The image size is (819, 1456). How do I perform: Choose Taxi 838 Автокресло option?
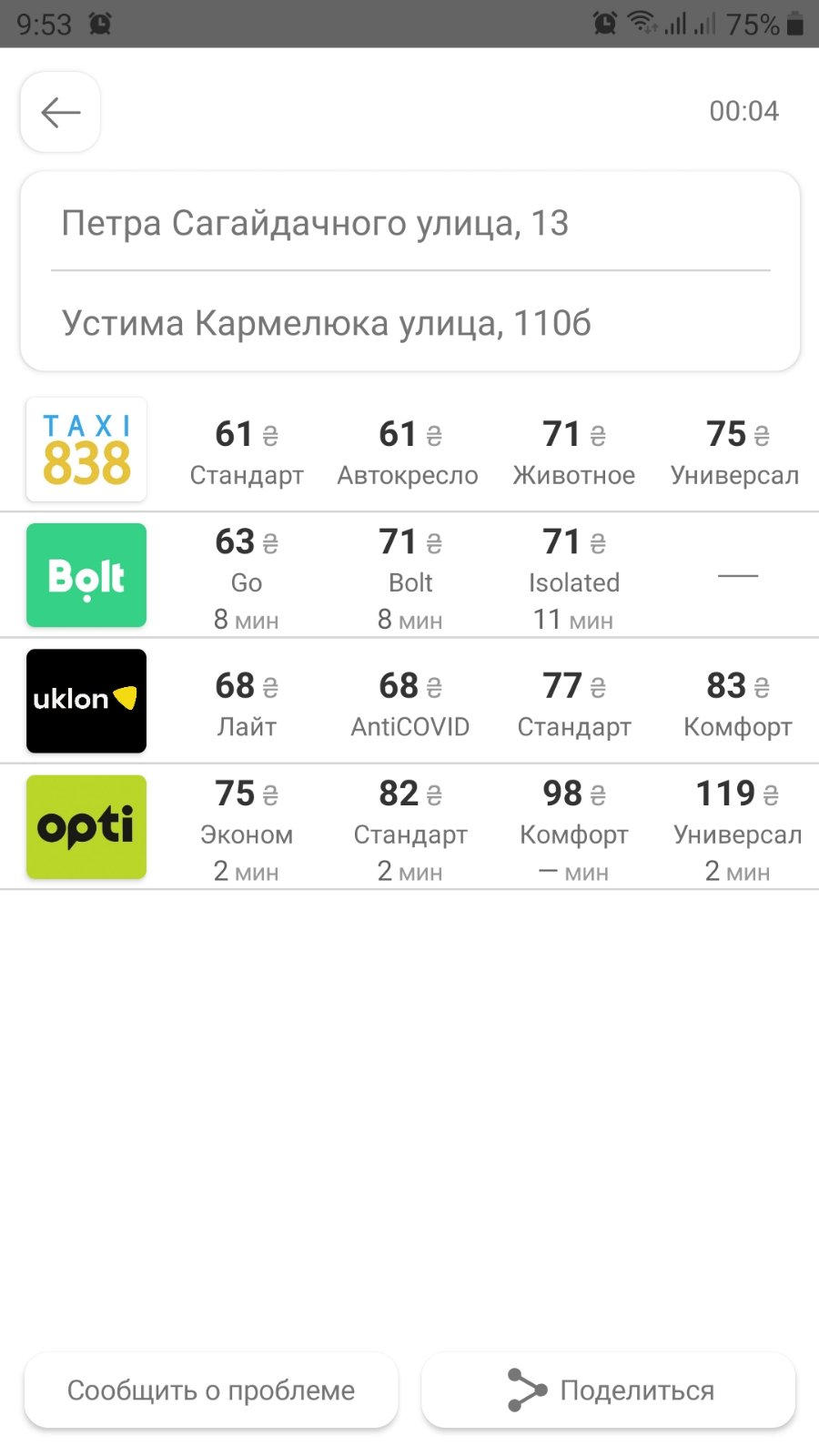point(408,452)
